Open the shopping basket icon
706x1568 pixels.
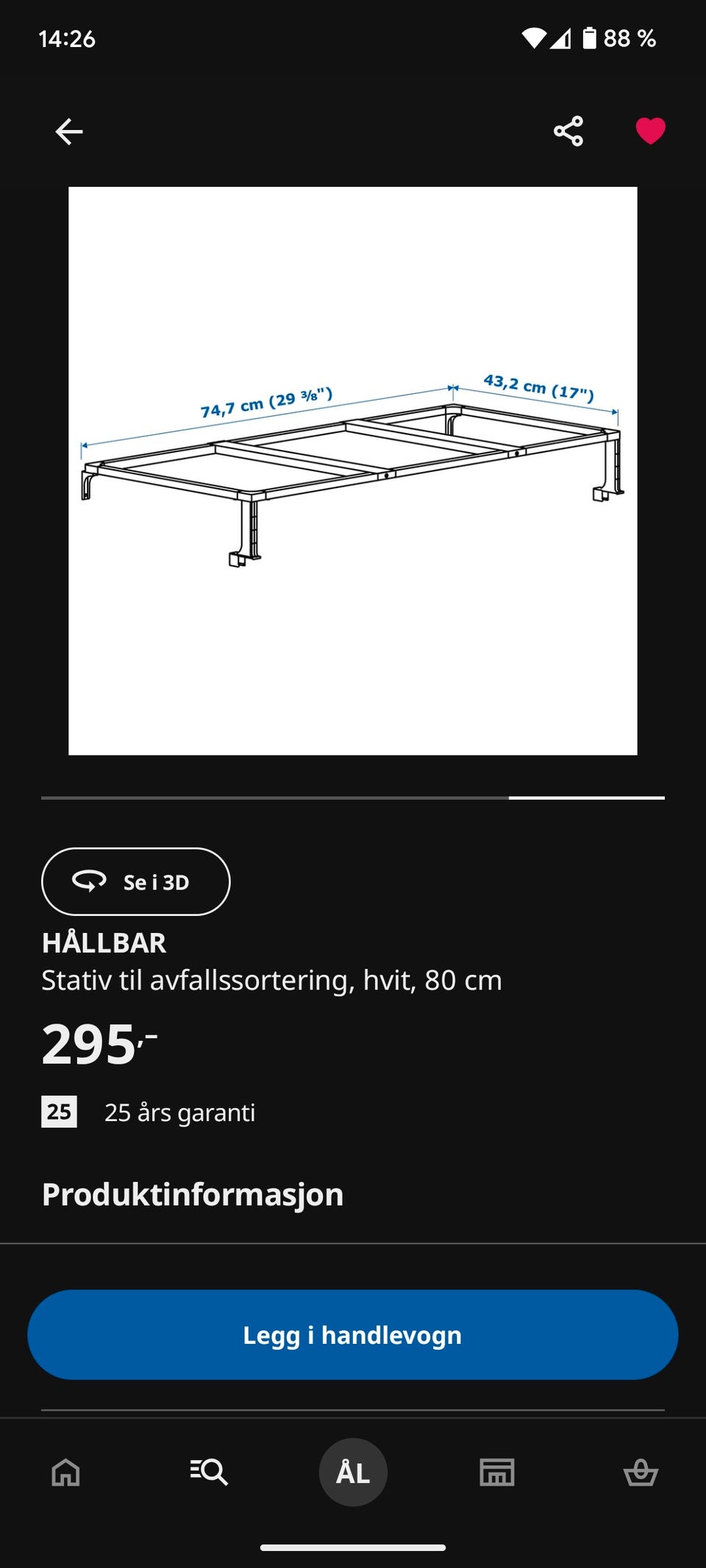click(641, 1472)
